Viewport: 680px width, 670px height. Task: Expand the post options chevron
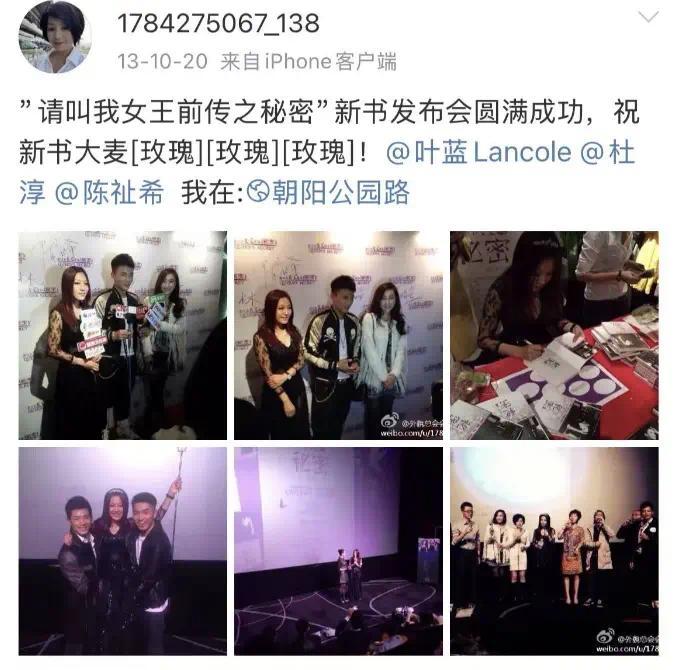(x=648, y=17)
